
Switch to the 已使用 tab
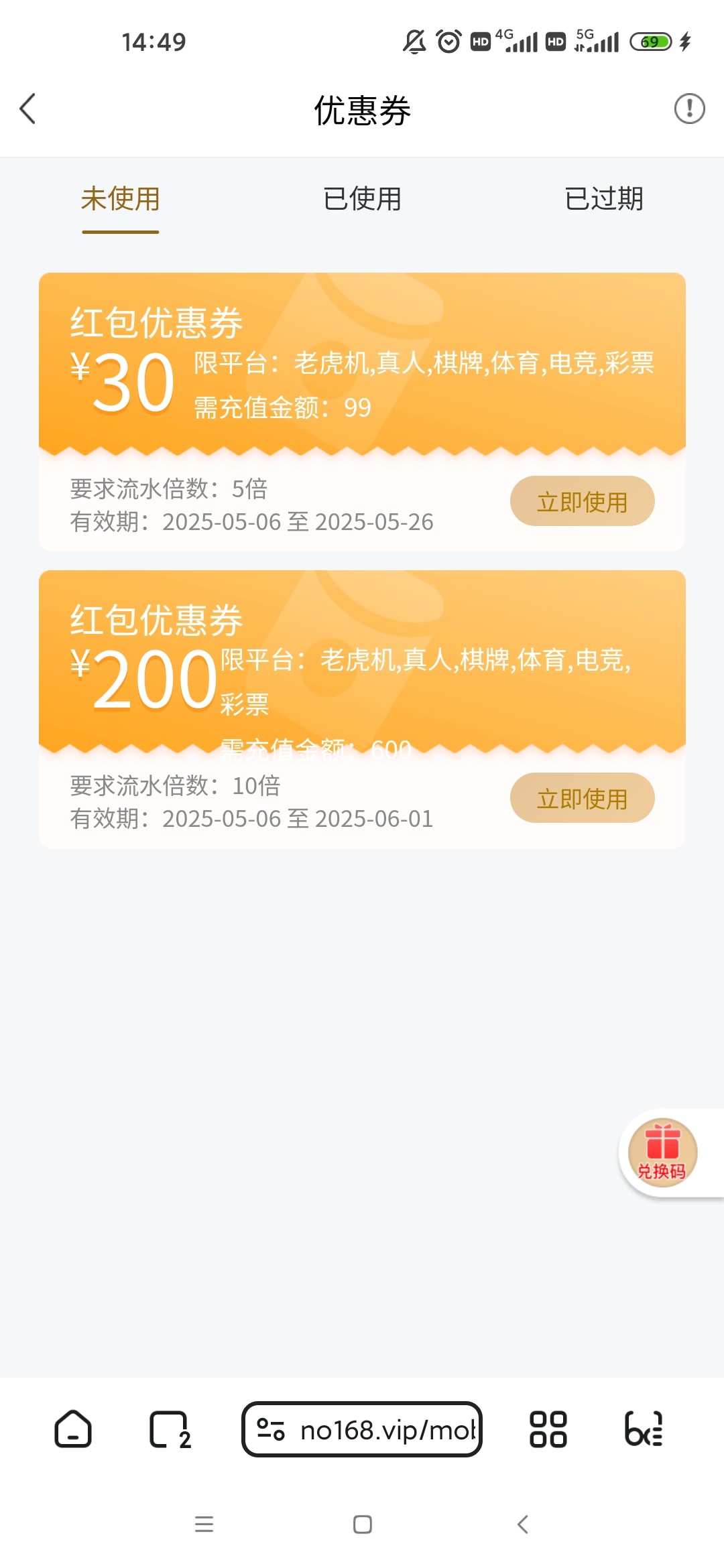click(x=362, y=199)
